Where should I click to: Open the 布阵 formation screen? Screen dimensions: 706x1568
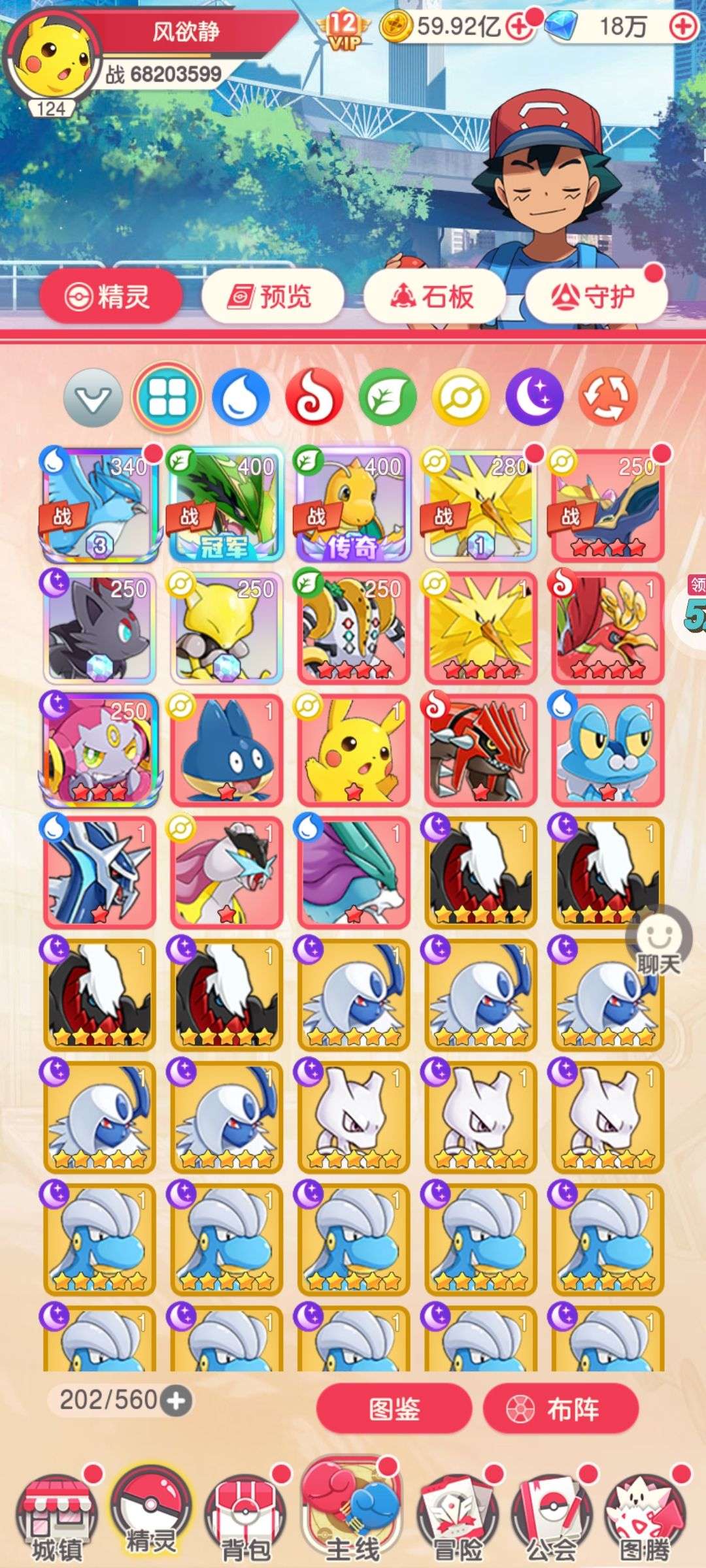(x=560, y=1409)
